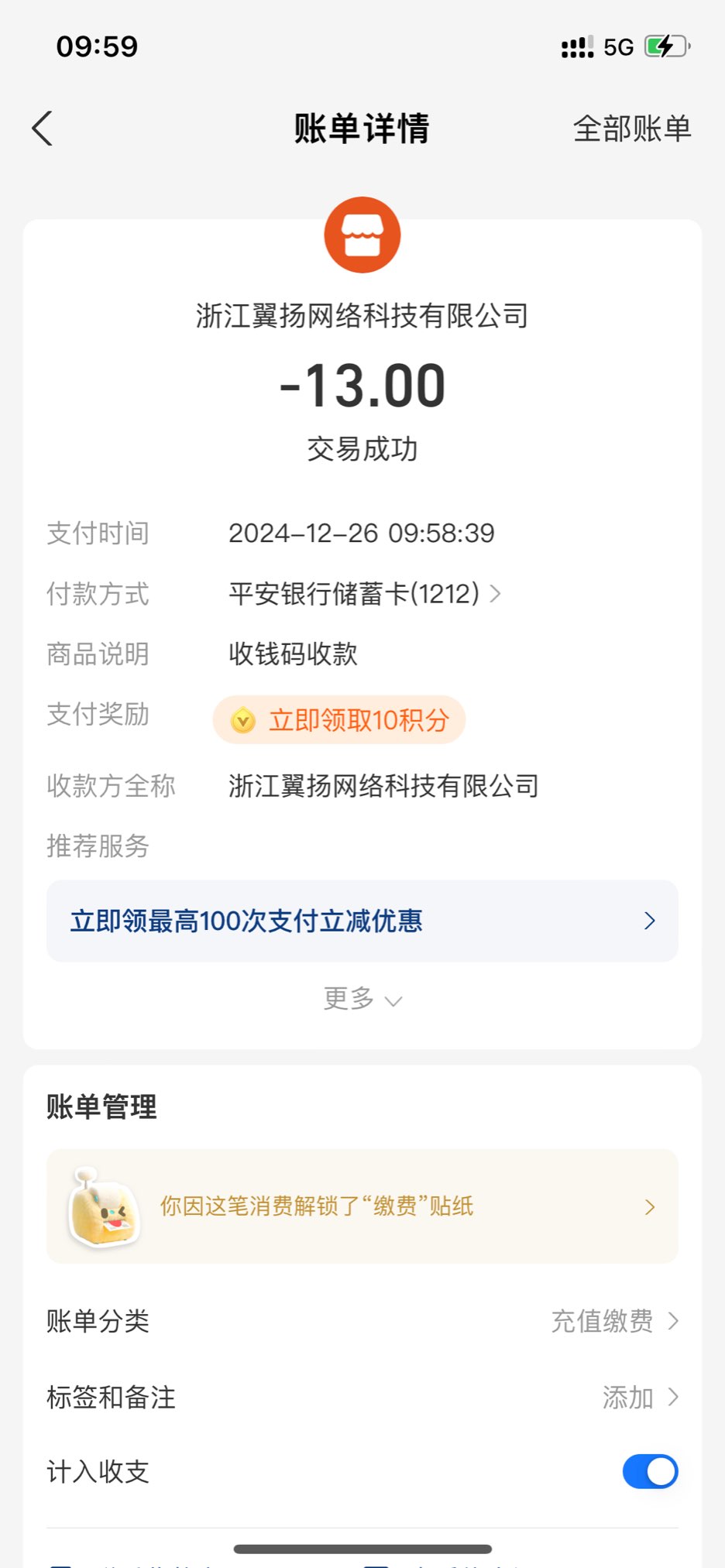The image size is (725, 1568).
Task: Open merchant 浙江翼扬网络科技有限公司 shop icon
Action: [362, 235]
